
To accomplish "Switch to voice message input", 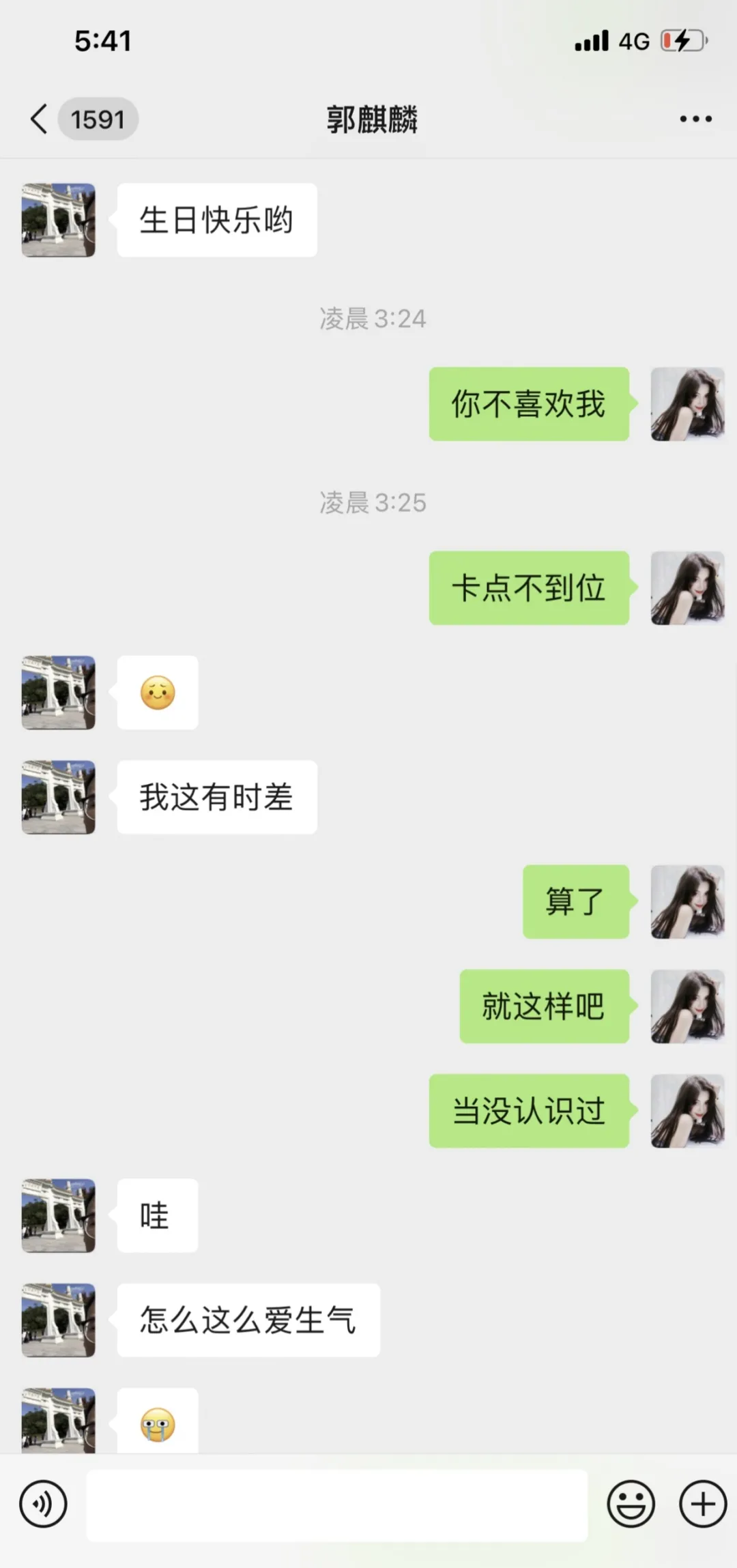I will 43,1504.
